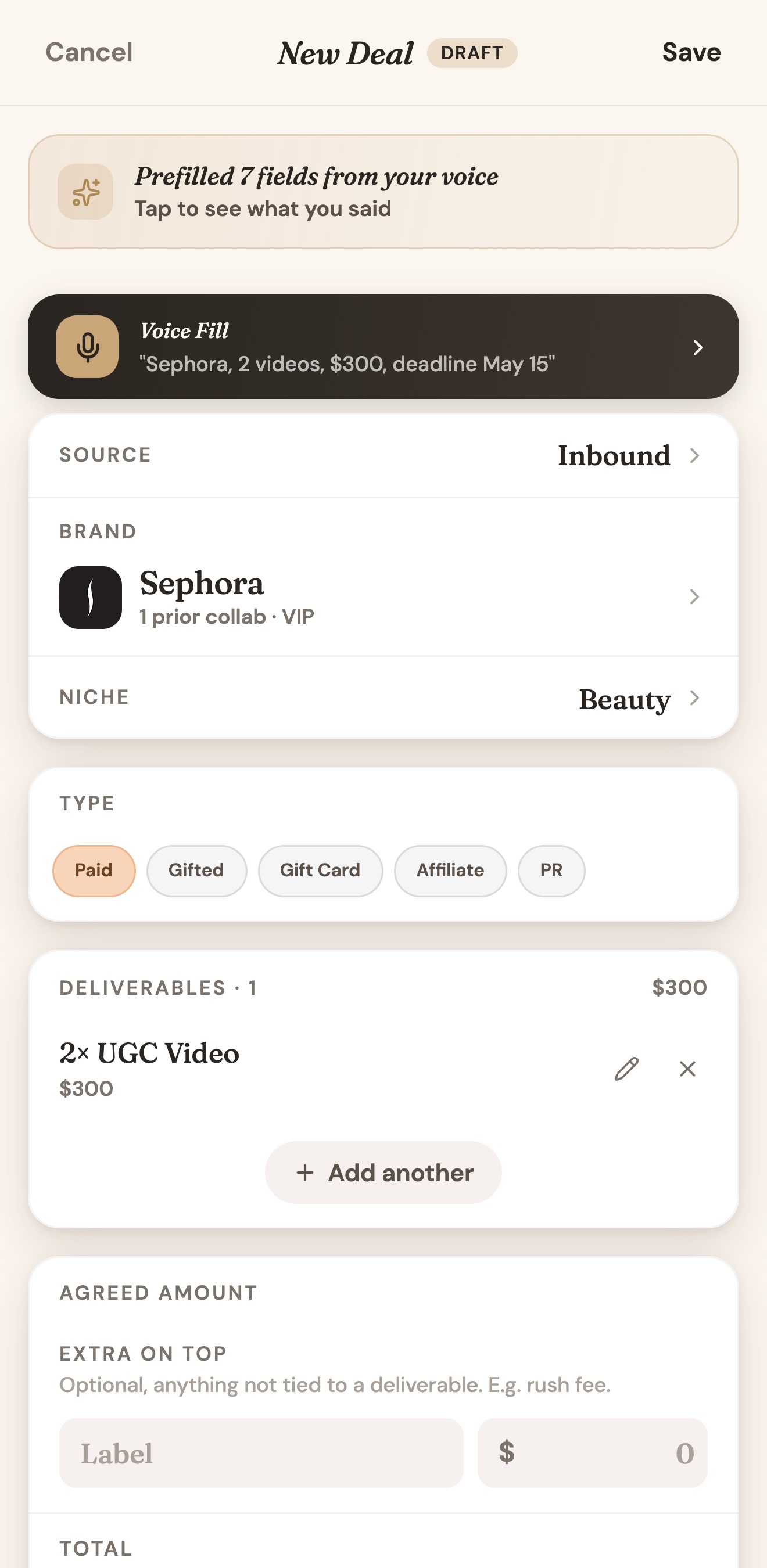Screen dimensions: 767x1568
Task: Change the Source set to Inbound
Action: (383, 455)
